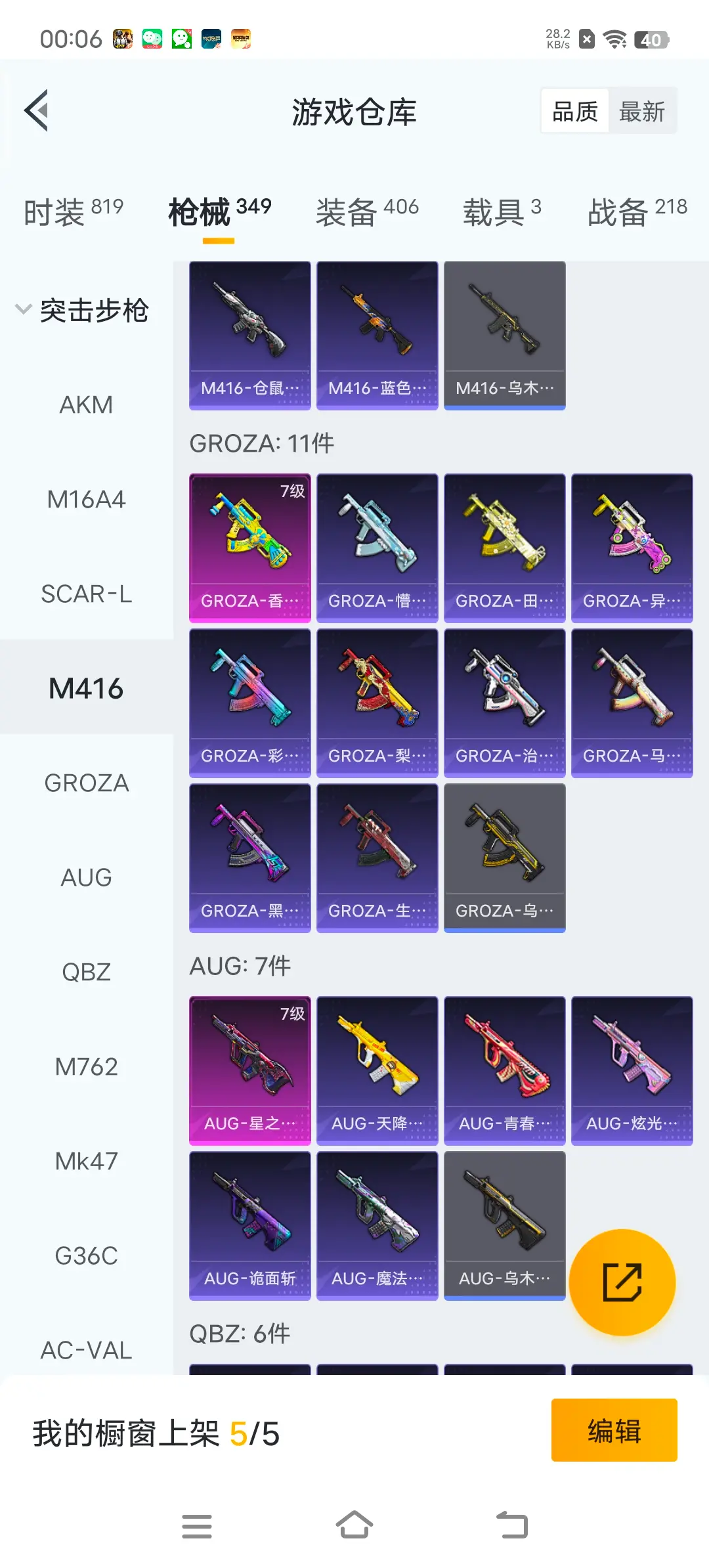This screenshot has width=709, height=1568.
Task: Switch to the 时装 tab
Action: point(73,212)
